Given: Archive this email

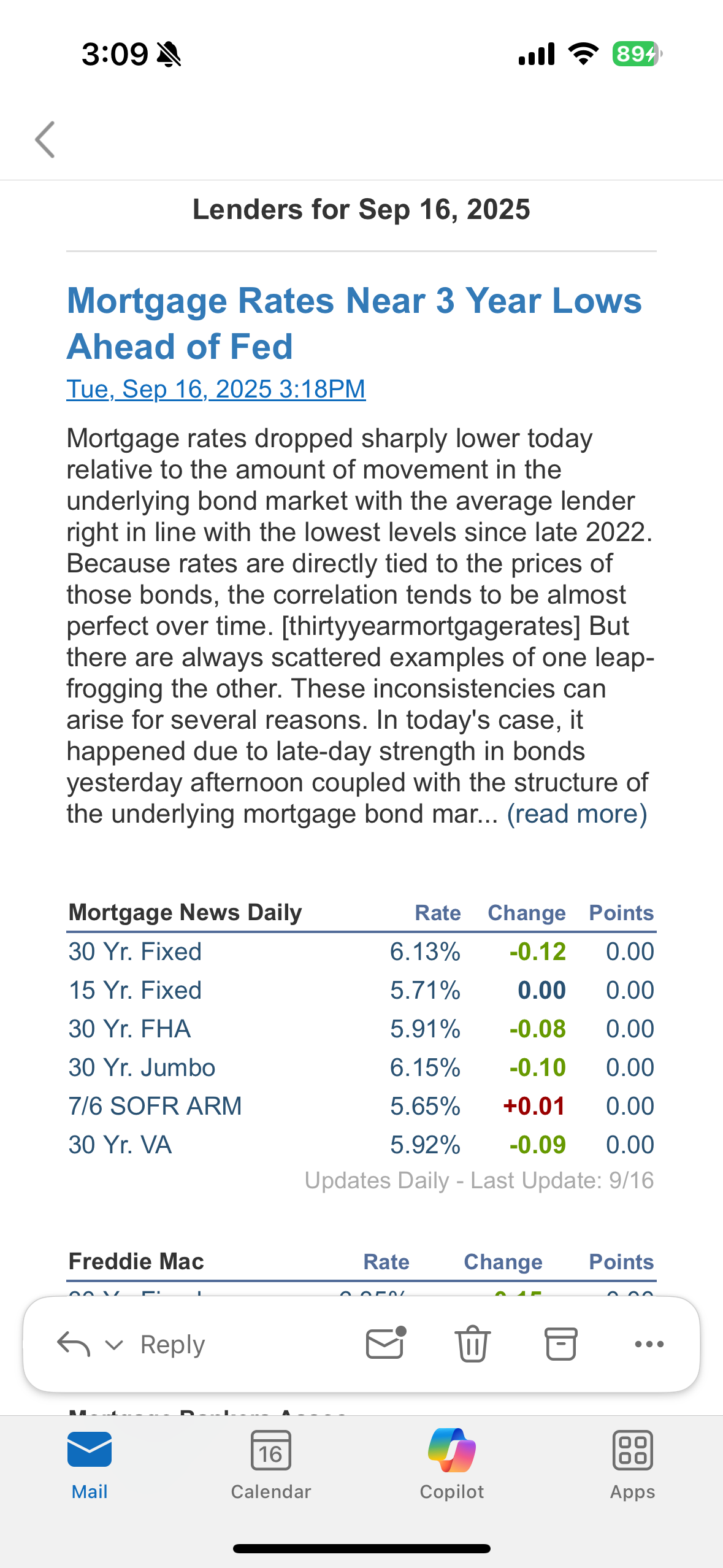Looking at the screenshot, I should click(560, 1344).
